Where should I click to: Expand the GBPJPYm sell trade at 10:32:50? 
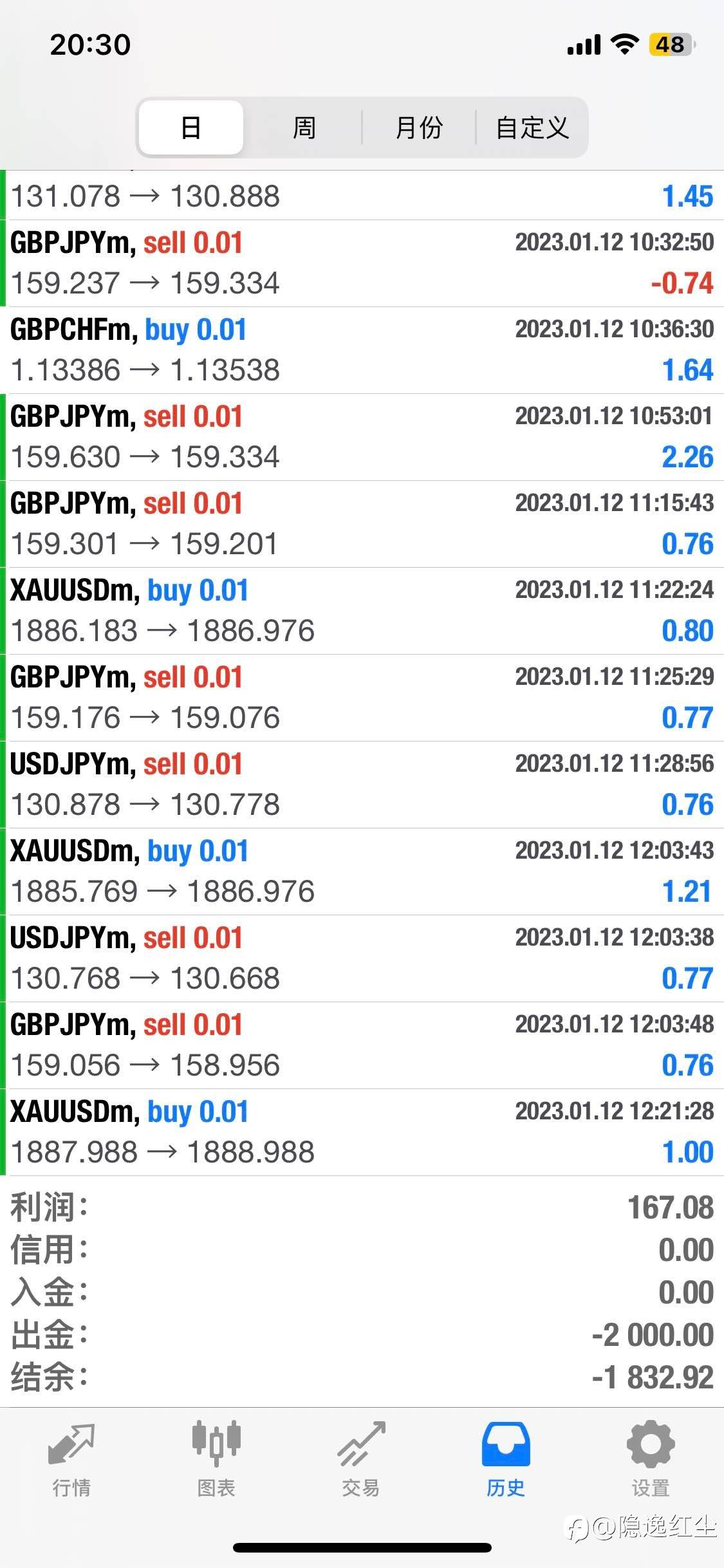(362, 263)
